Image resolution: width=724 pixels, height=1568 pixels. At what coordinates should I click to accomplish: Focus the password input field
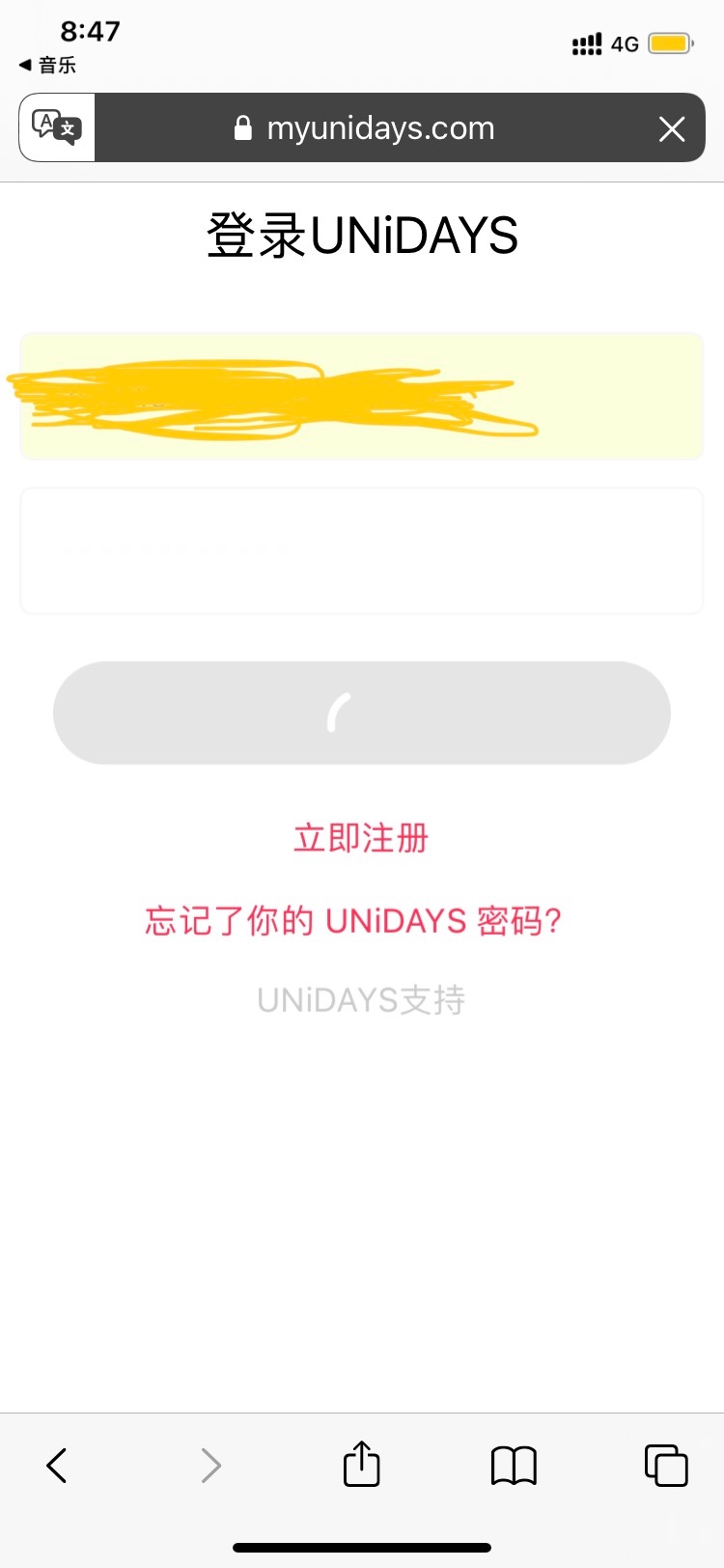tap(362, 550)
